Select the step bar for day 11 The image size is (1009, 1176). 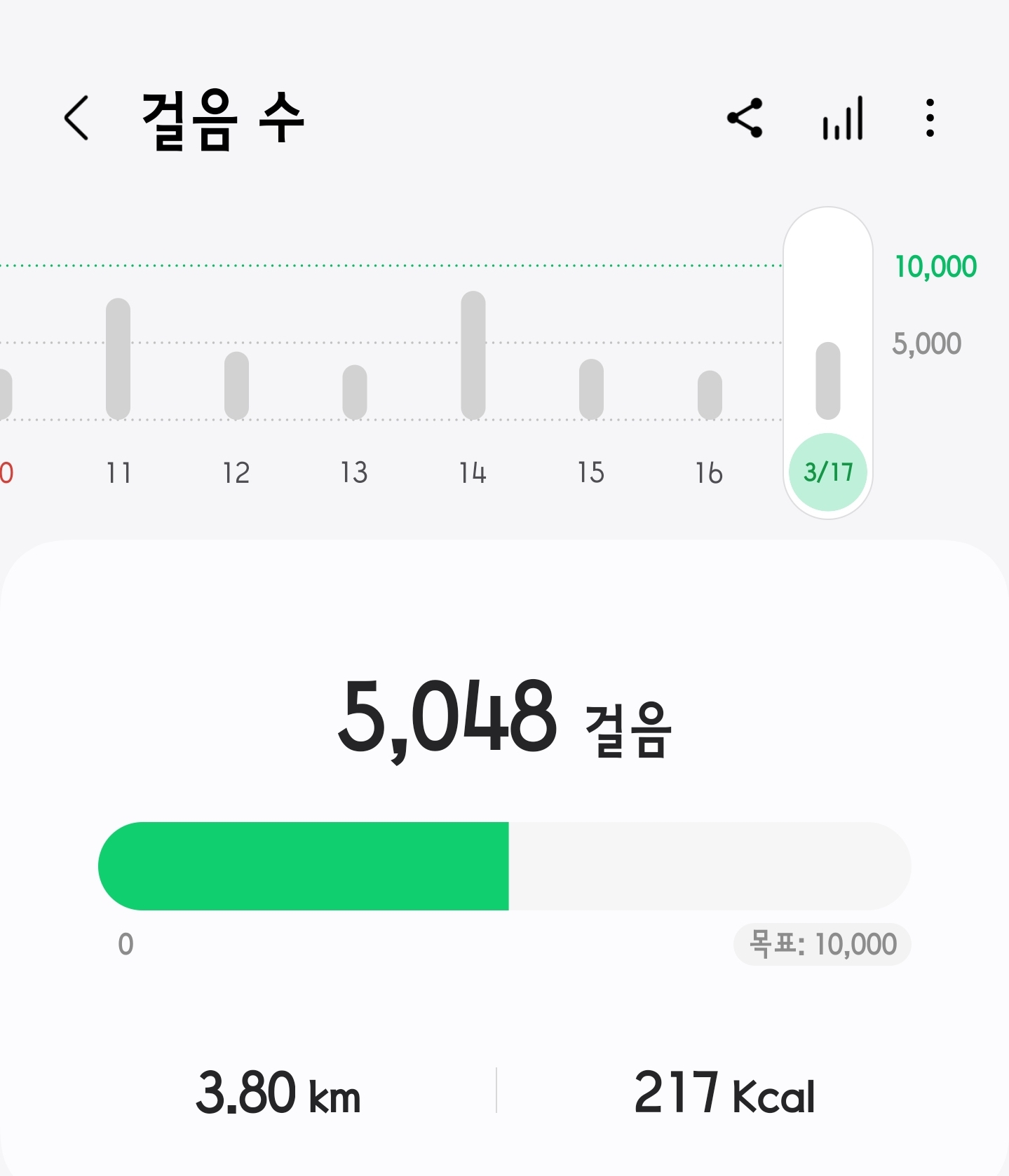point(118,359)
